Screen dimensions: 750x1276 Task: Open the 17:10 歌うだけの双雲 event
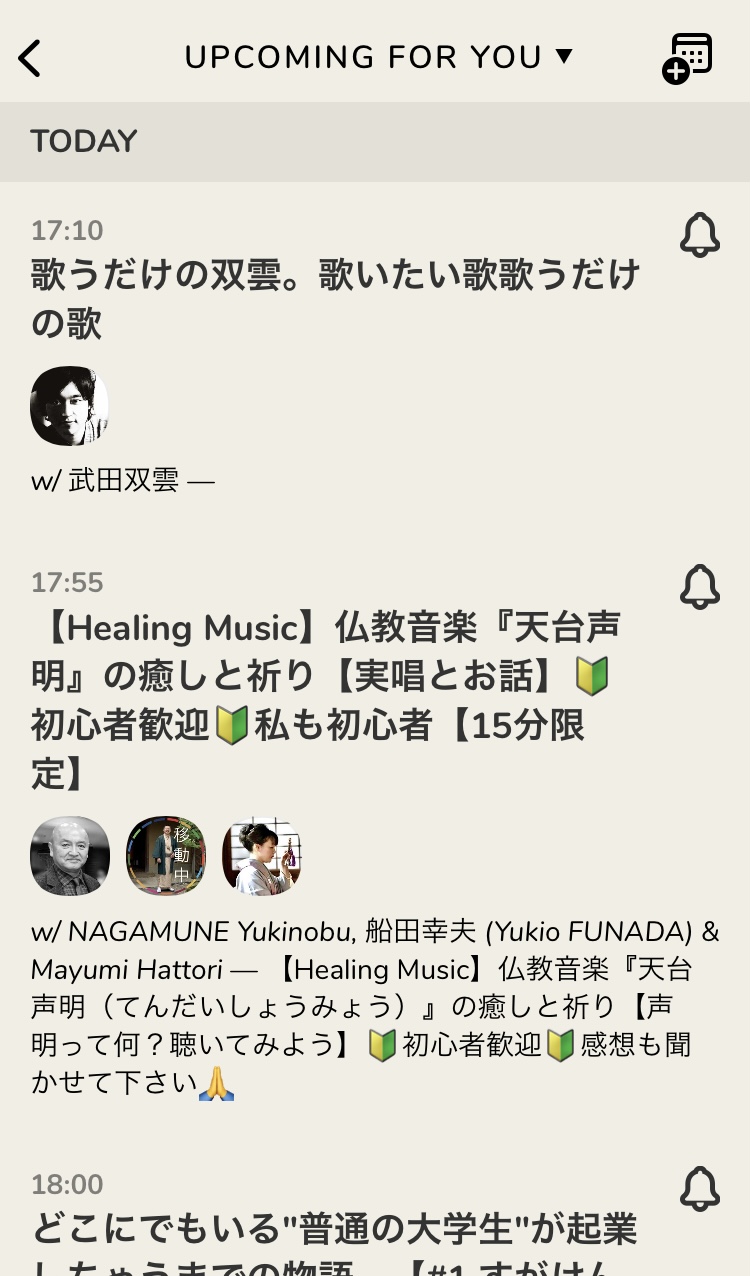click(335, 298)
